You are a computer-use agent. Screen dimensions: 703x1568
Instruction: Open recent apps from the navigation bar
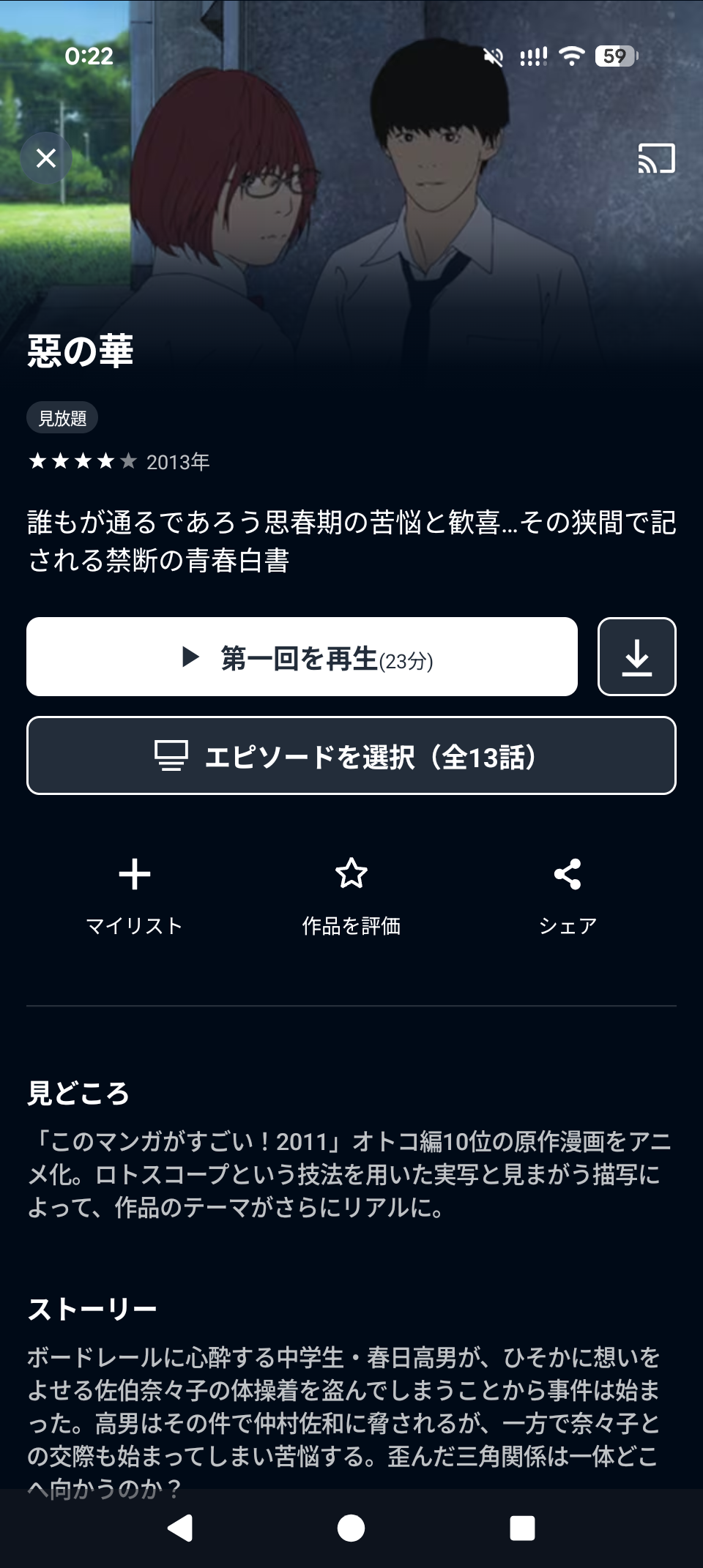[x=521, y=1528]
